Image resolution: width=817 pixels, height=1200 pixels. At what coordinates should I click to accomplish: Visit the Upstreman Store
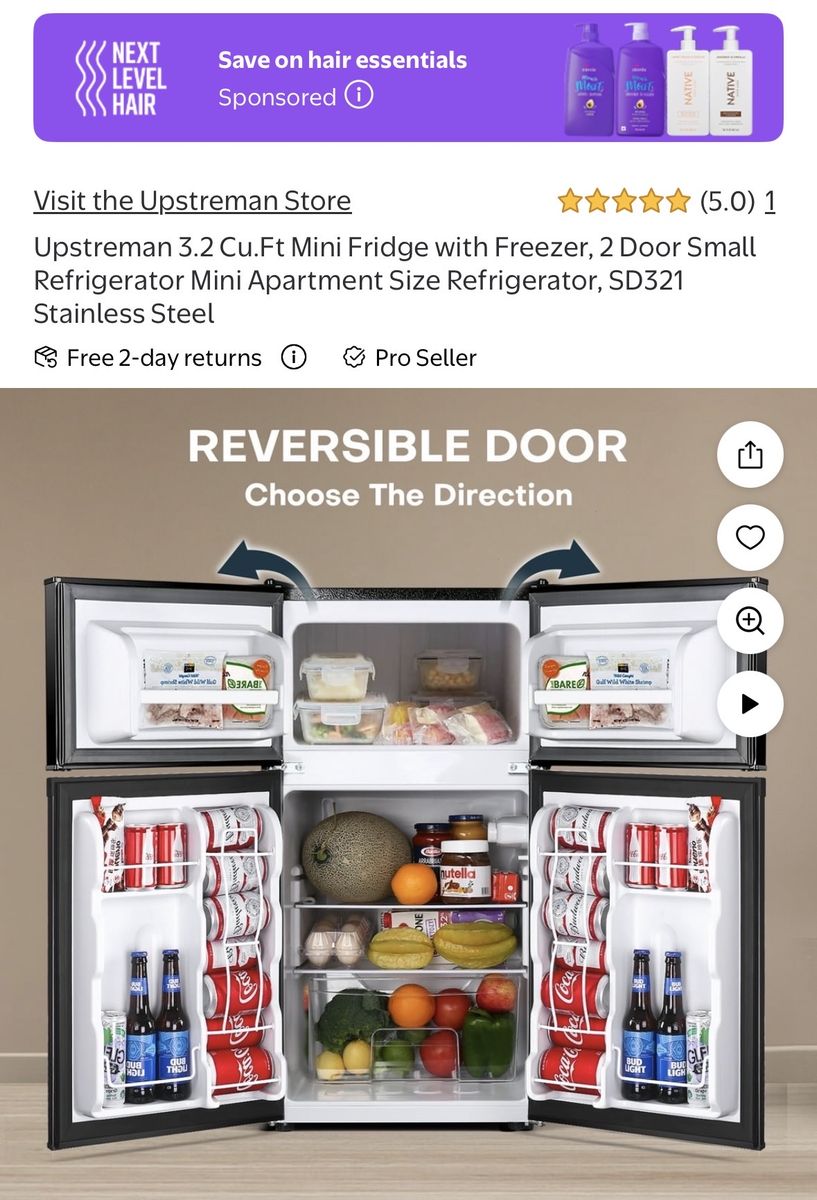(x=192, y=201)
